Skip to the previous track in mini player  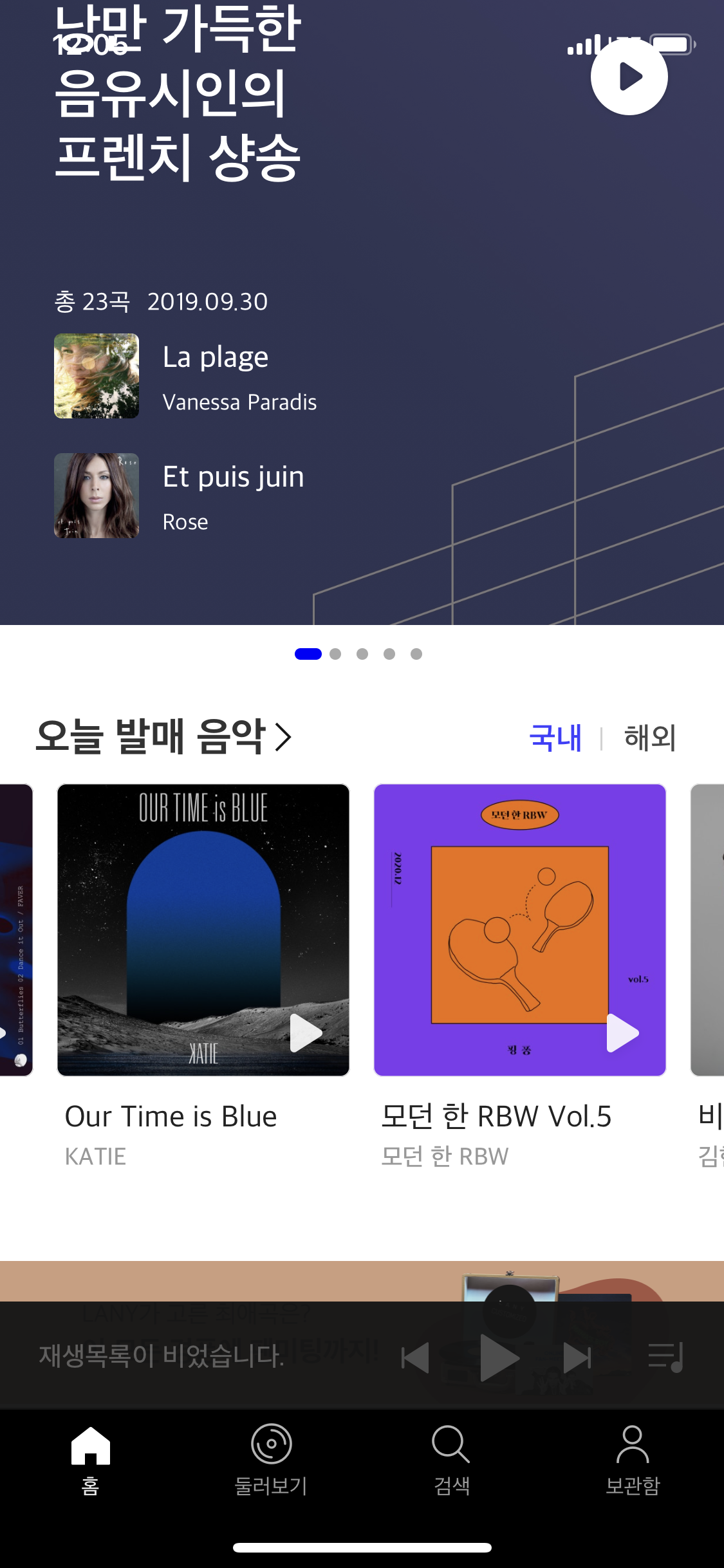415,1358
